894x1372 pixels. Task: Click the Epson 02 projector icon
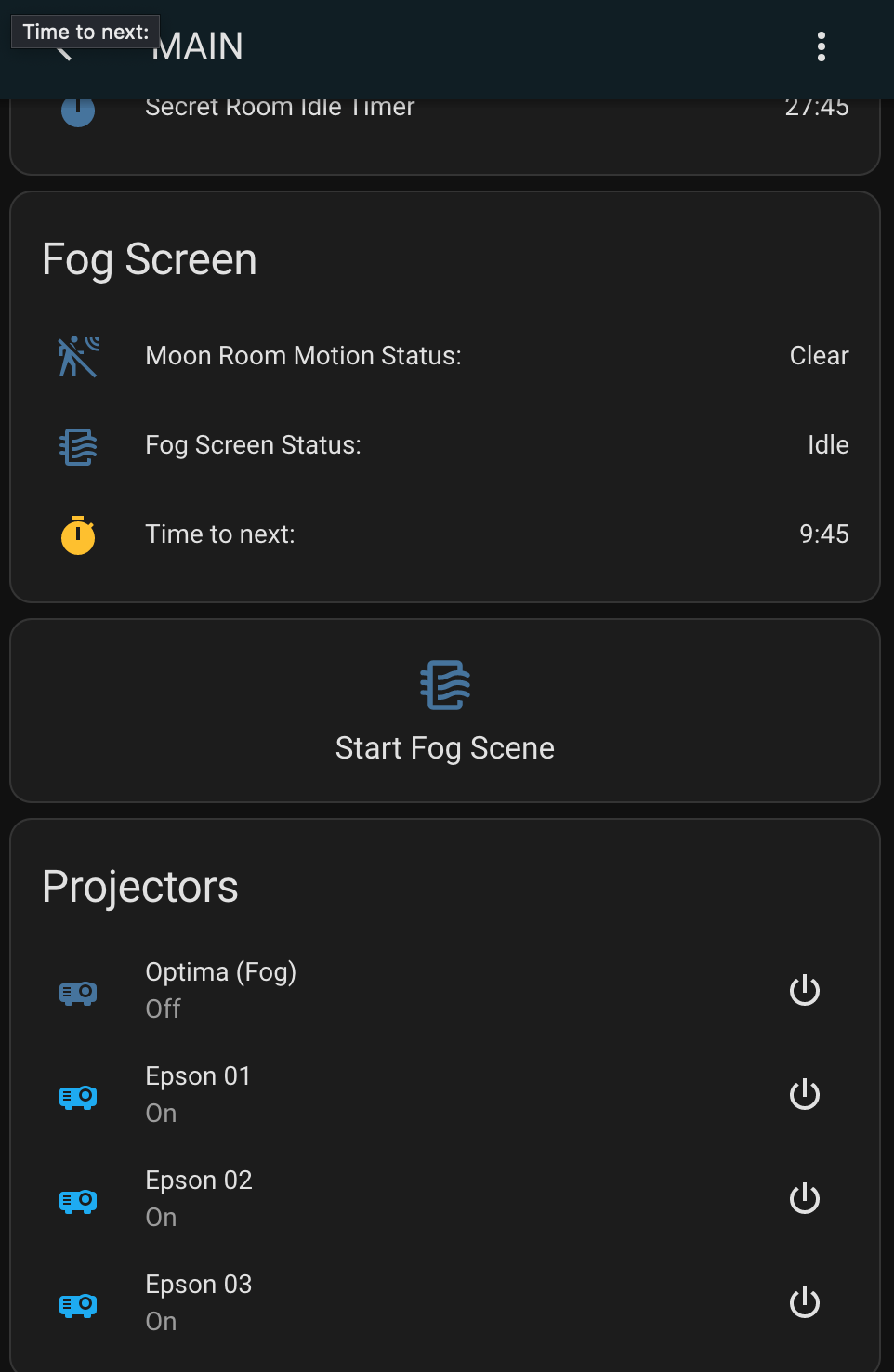click(x=79, y=1201)
